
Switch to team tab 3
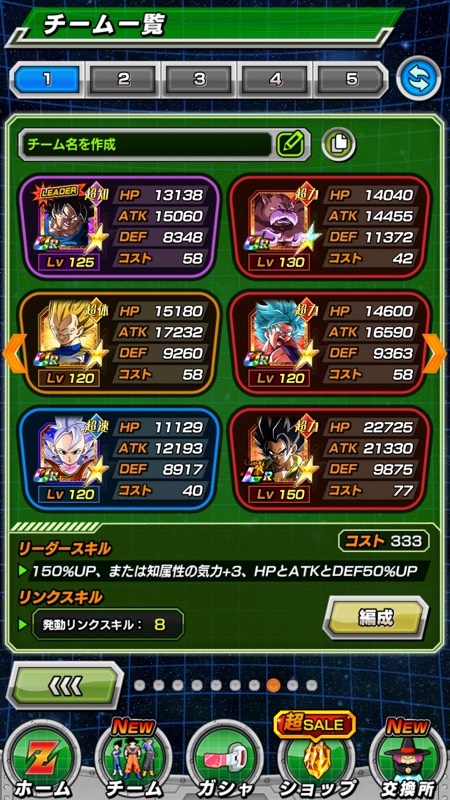coord(199,80)
